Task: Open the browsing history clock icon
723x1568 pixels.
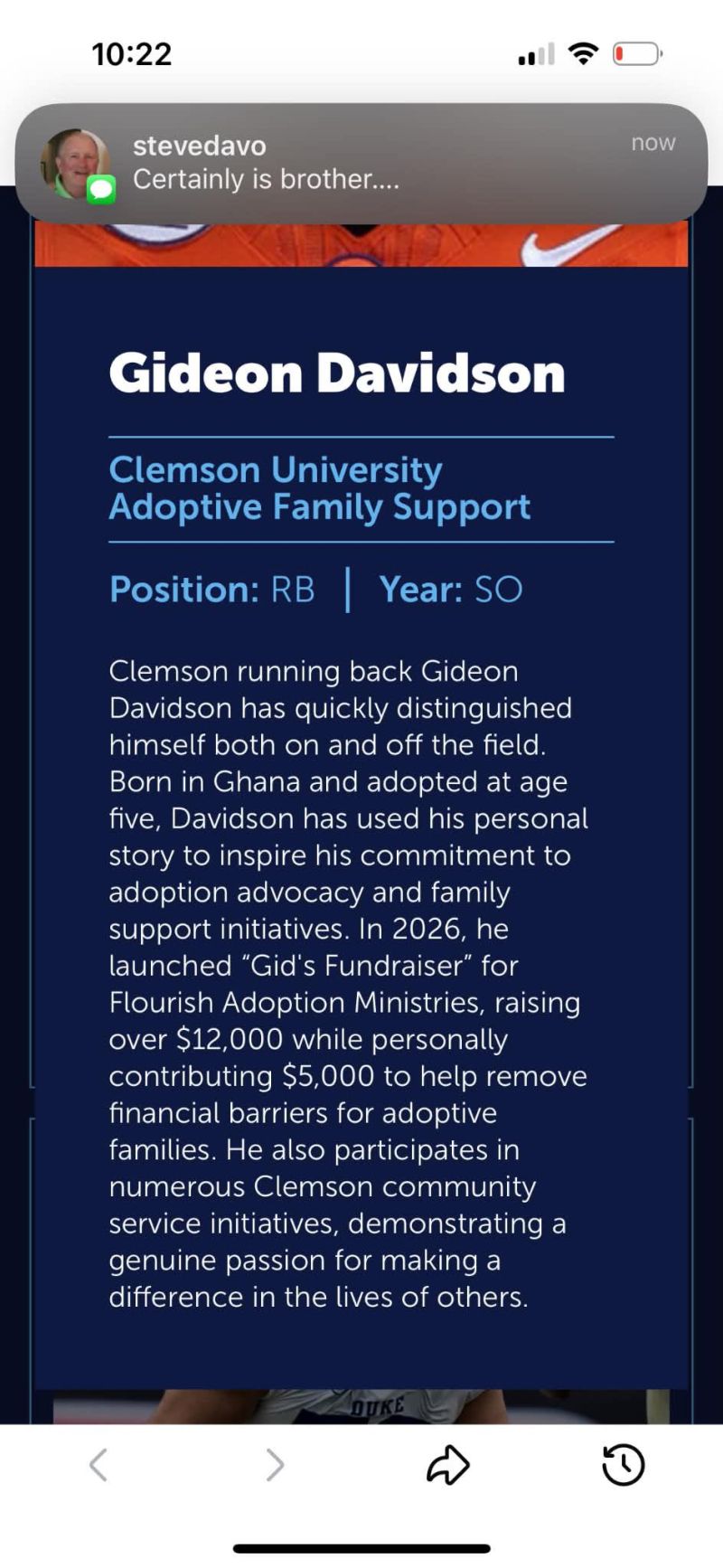Action: click(623, 1464)
